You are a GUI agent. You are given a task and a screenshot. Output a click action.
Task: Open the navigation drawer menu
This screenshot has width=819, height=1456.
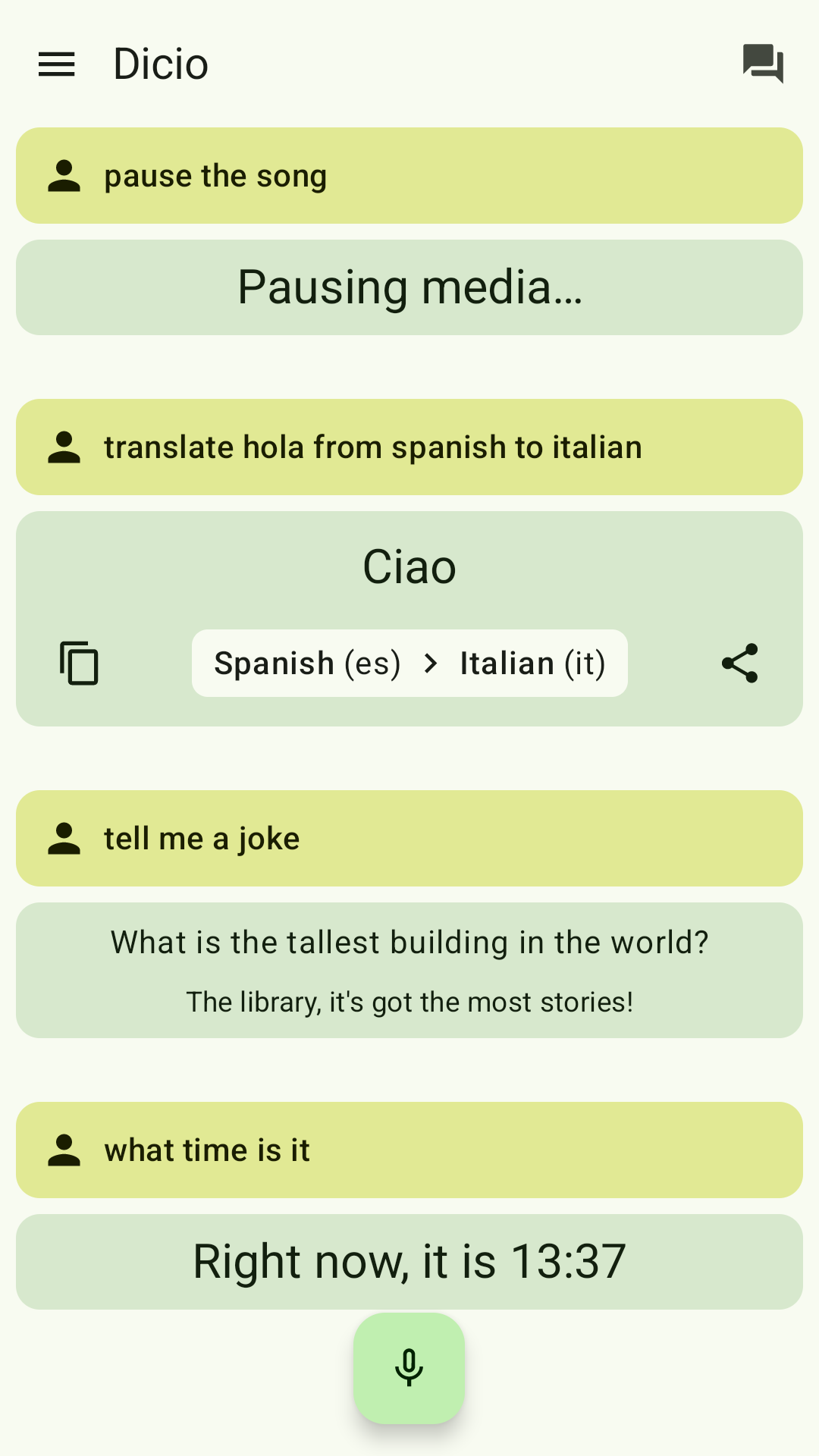pyautogui.click(x=57, y=64)
